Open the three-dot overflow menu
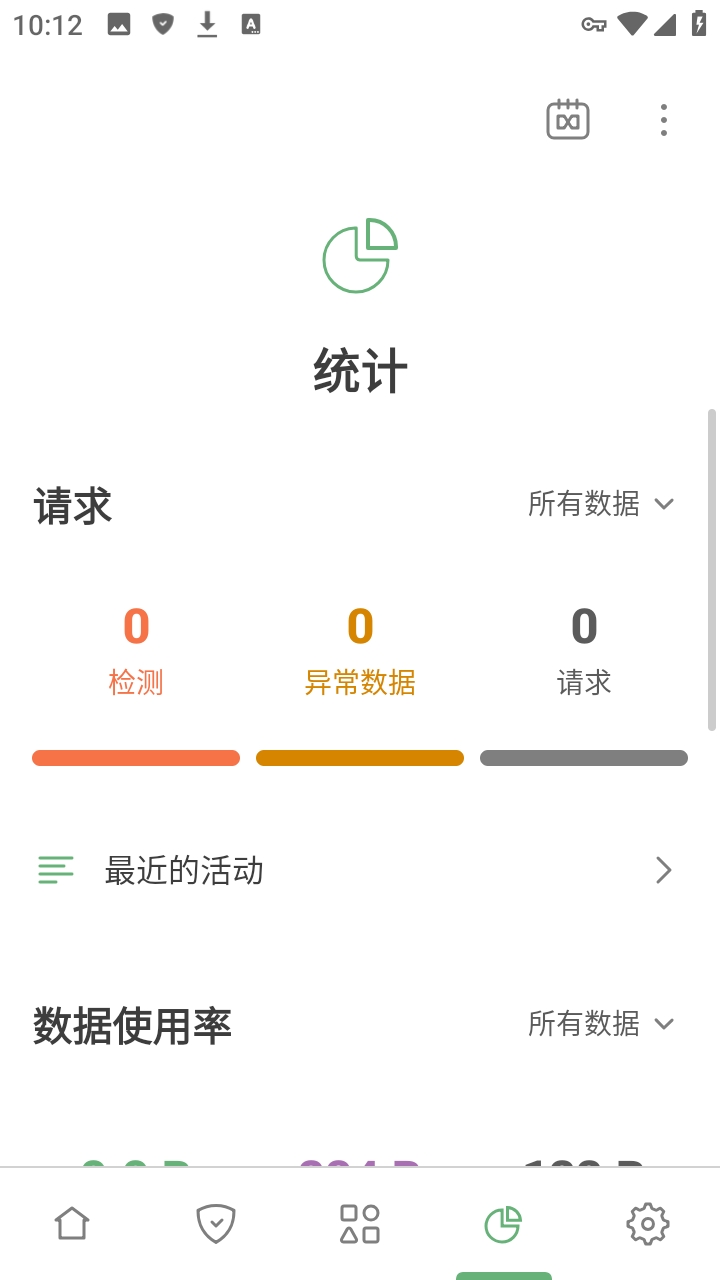Viewport: 720px width, 1280px height. pos(663,119)
